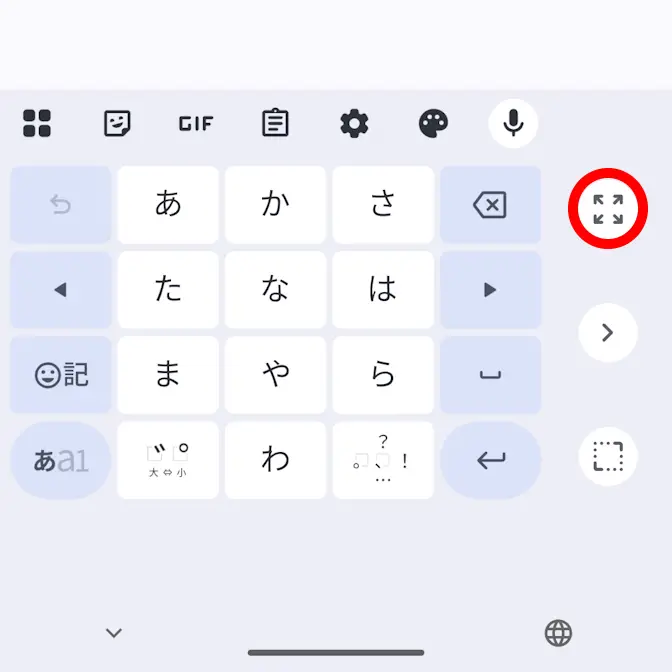This screenshot has height=672, width=672.
Task: Start voice typing with the microphone
Action: [x=513, y=123]
